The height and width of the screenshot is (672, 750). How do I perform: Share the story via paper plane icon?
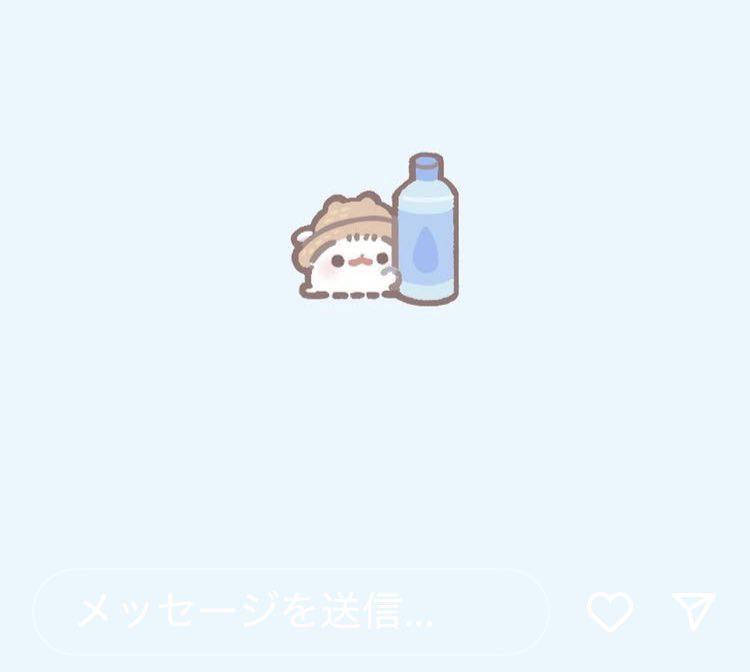[x=693, y=610]
